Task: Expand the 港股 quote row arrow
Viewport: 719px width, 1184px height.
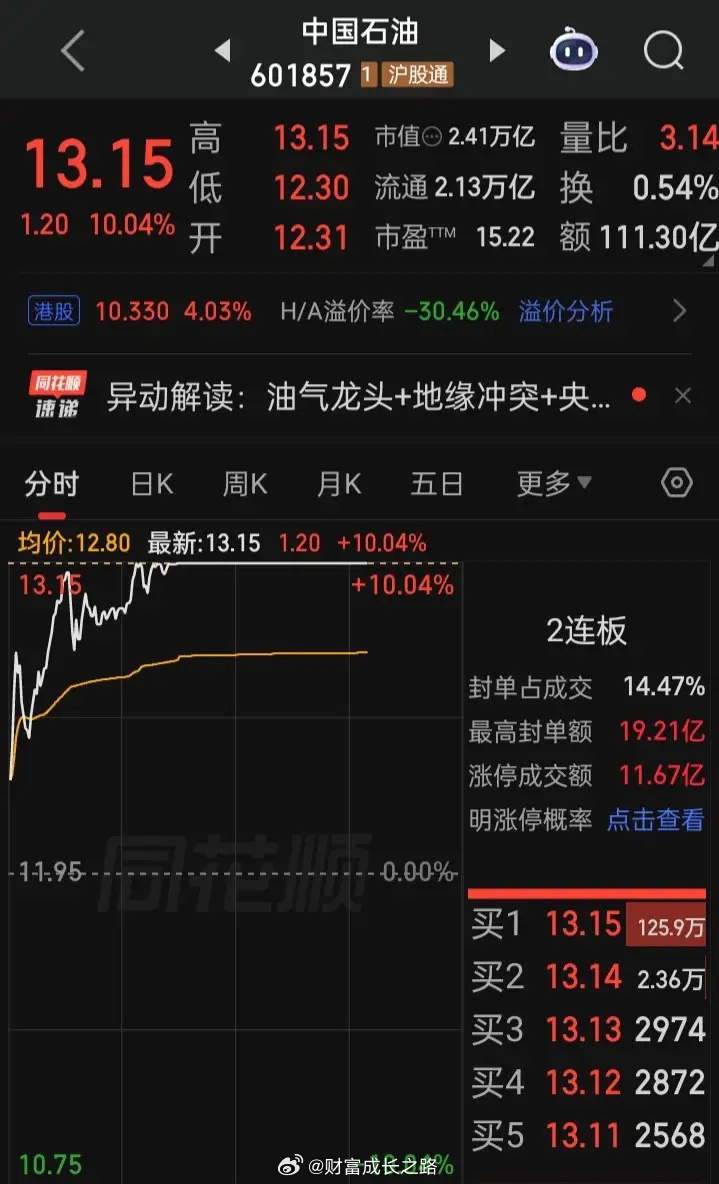Action: pyautogui.click(x=680, y=311)
